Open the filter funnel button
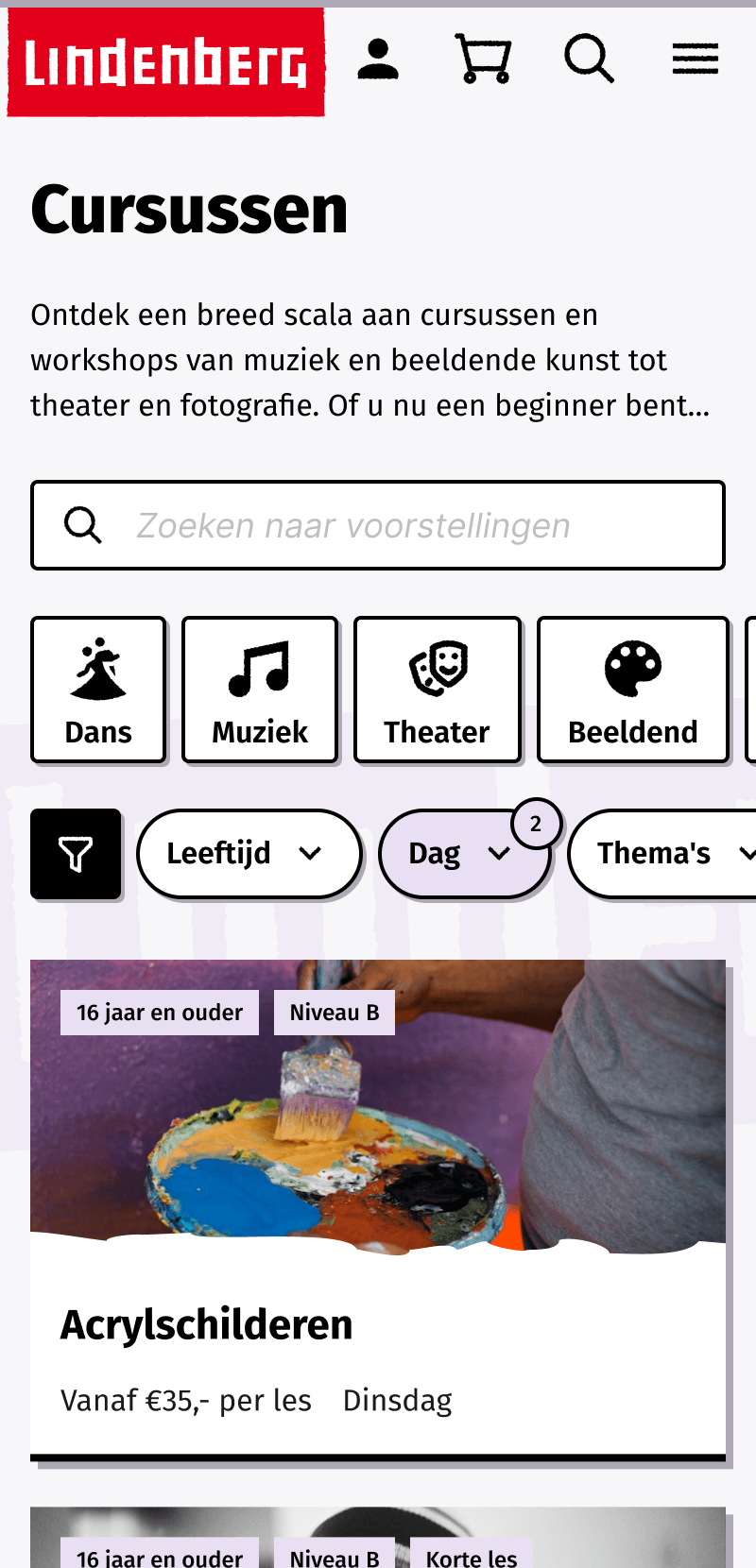 click(x=76, y=854)
